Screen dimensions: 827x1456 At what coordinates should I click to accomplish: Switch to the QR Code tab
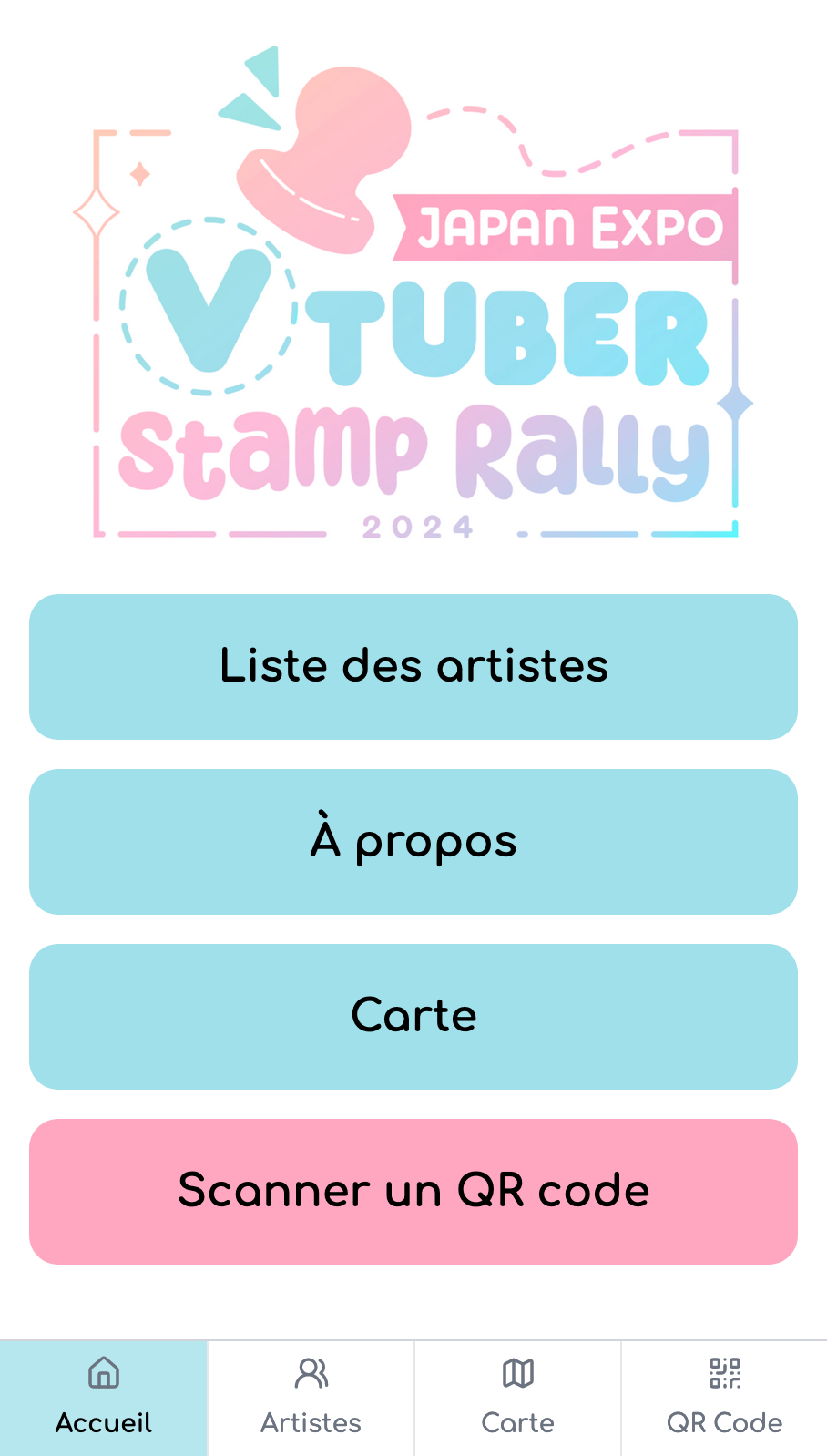pos(724,1398)
